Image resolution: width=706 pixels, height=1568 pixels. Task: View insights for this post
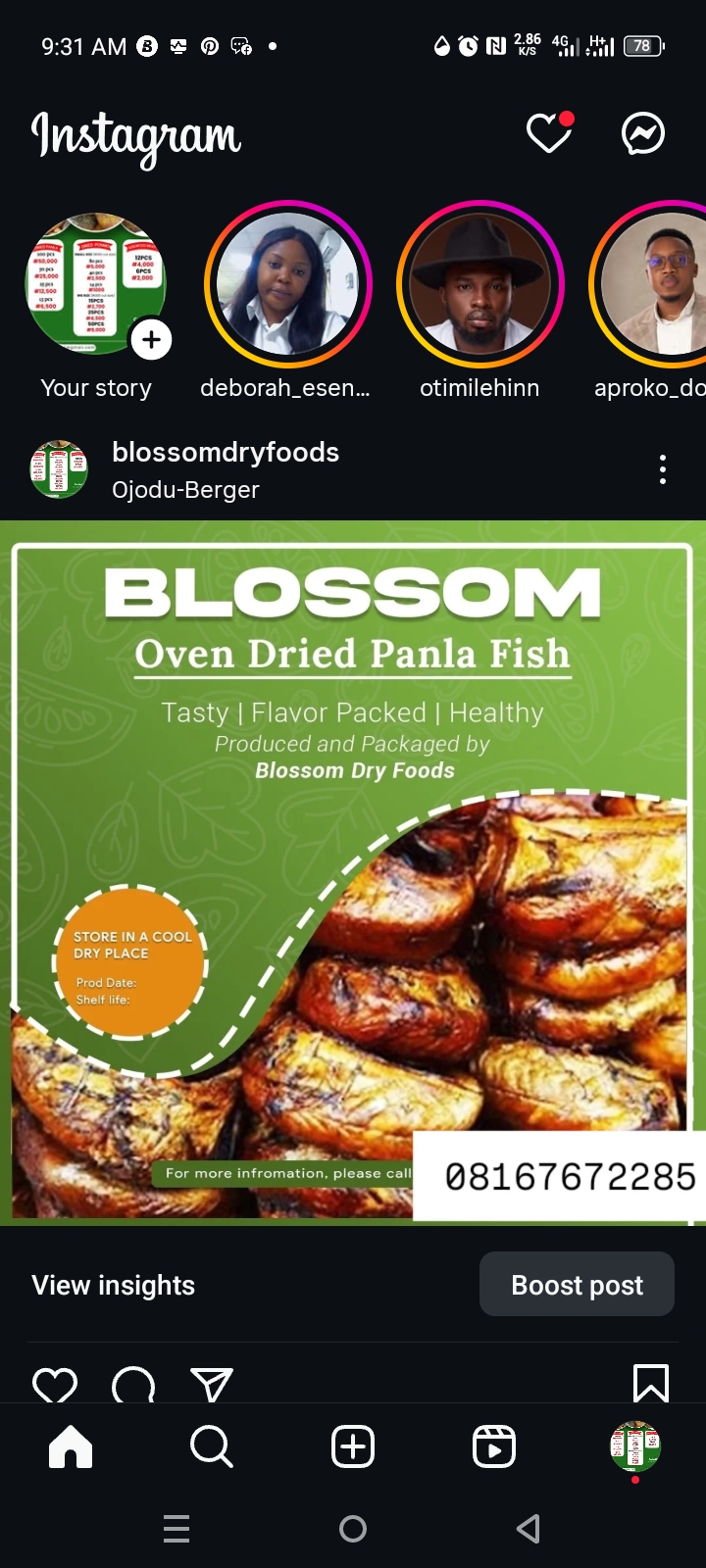pos(114,1285)
